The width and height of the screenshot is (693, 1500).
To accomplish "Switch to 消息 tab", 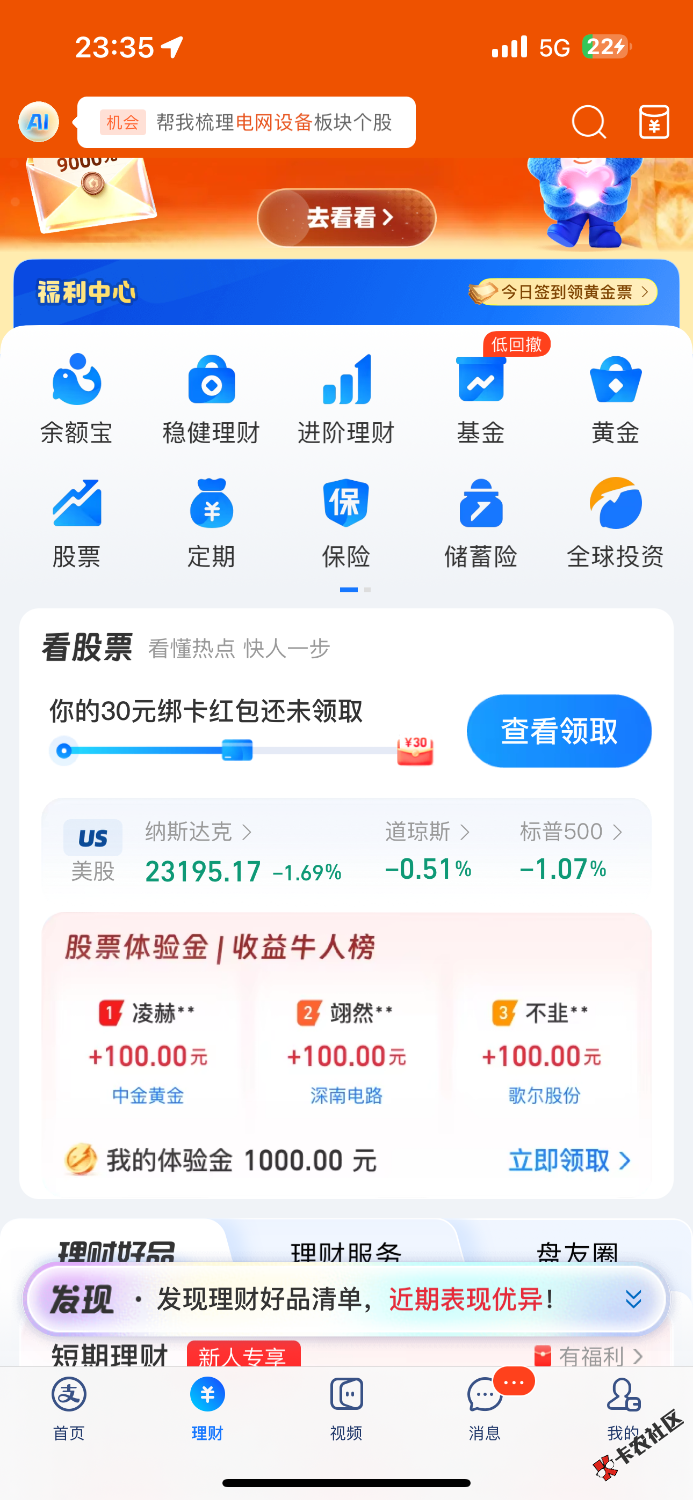I will tap(484, 1408).
